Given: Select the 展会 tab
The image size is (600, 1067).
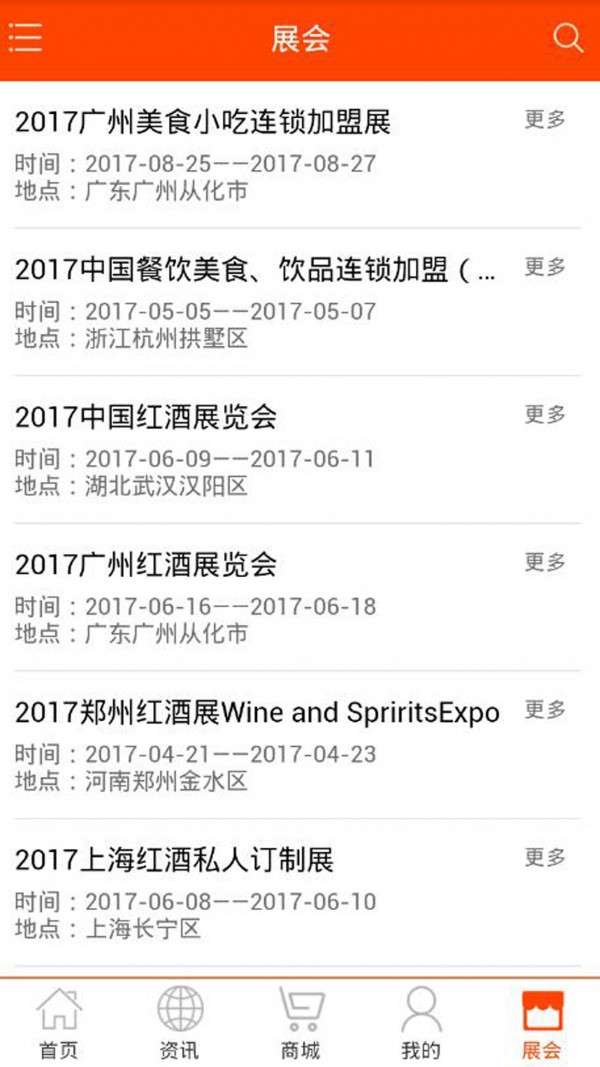Looking at the screenshot, I should click(x=542, y=1022).
